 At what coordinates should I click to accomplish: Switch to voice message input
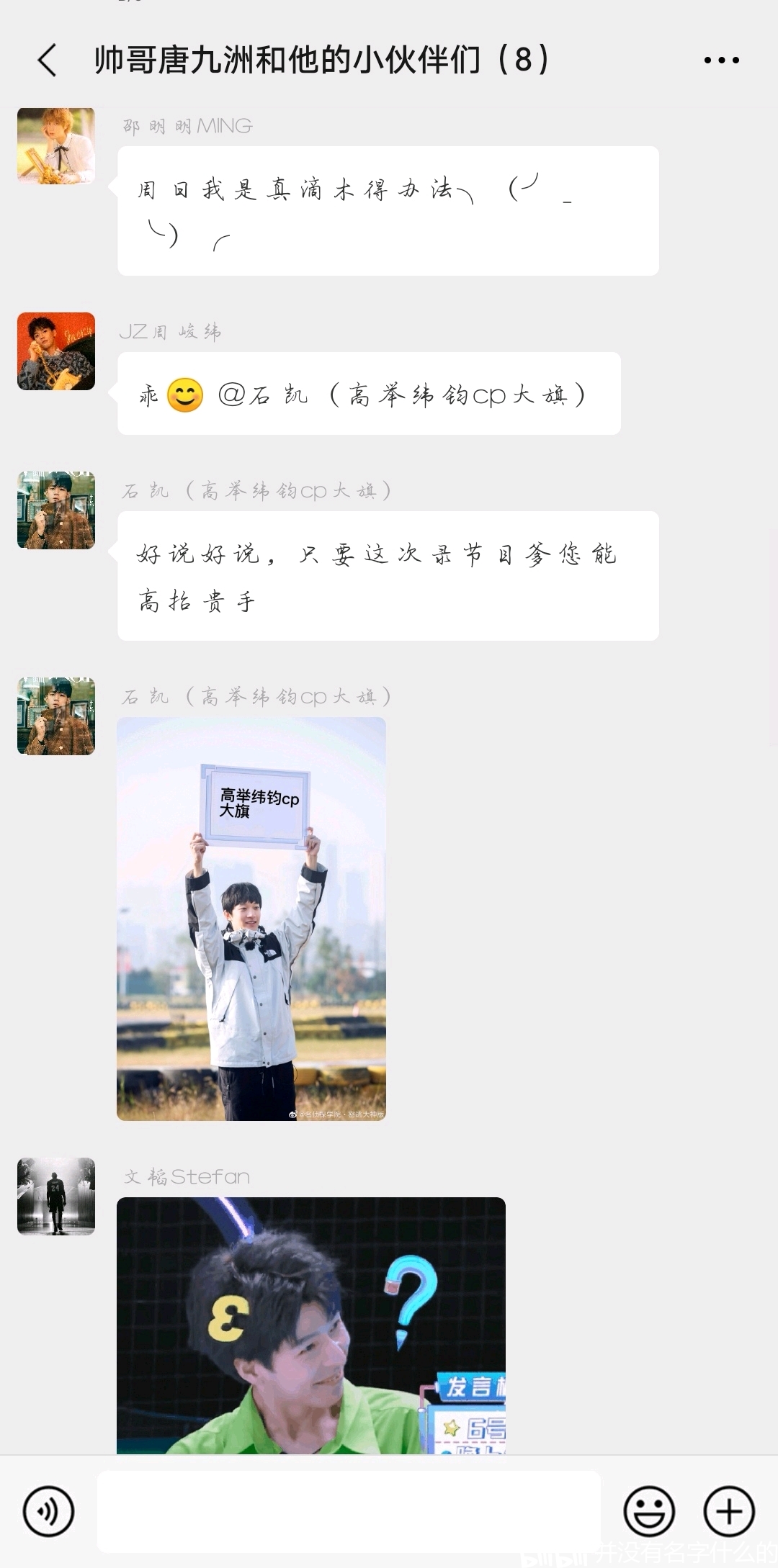click(x=48, y=1511)
